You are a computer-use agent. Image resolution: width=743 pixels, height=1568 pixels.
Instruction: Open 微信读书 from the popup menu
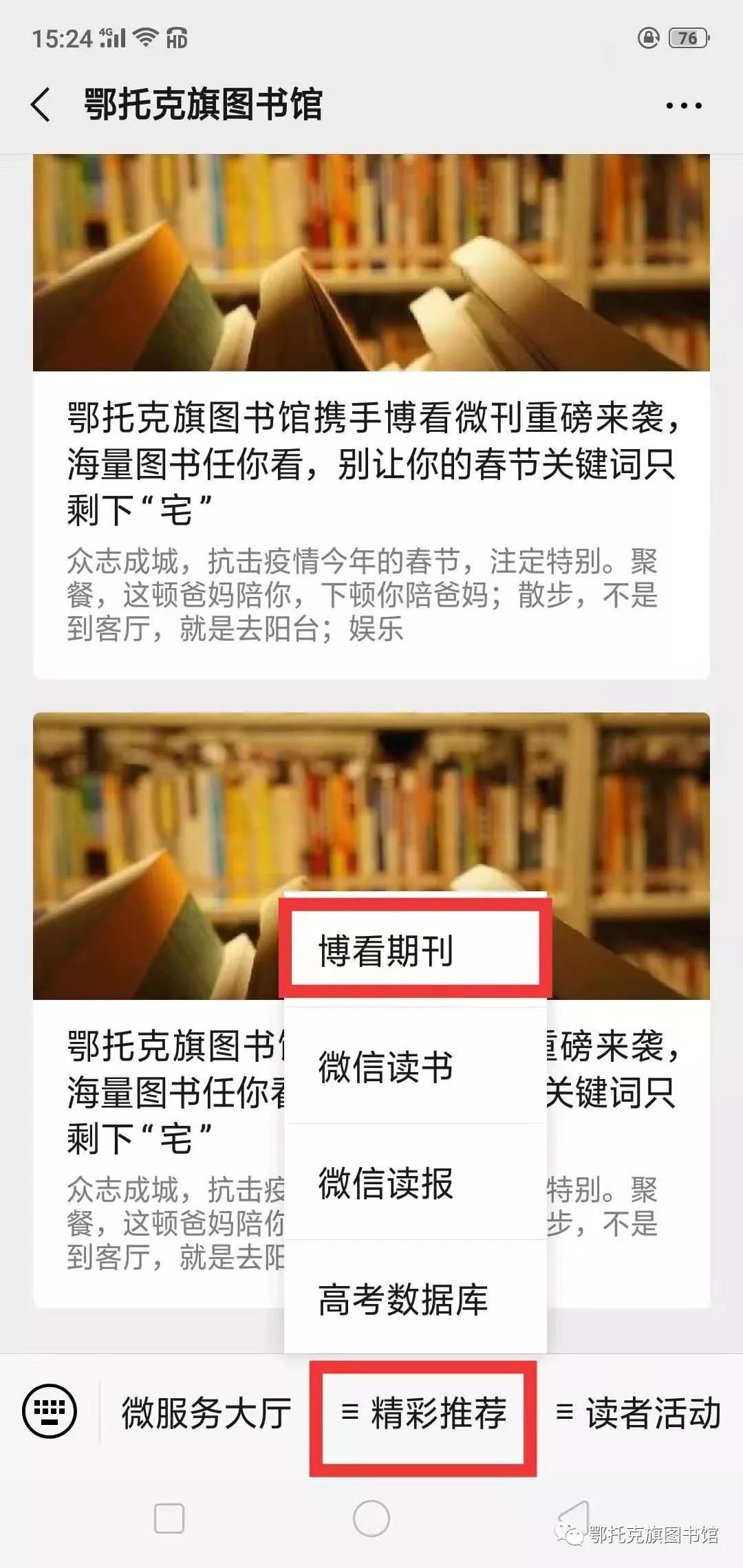tap(415, 1067)
